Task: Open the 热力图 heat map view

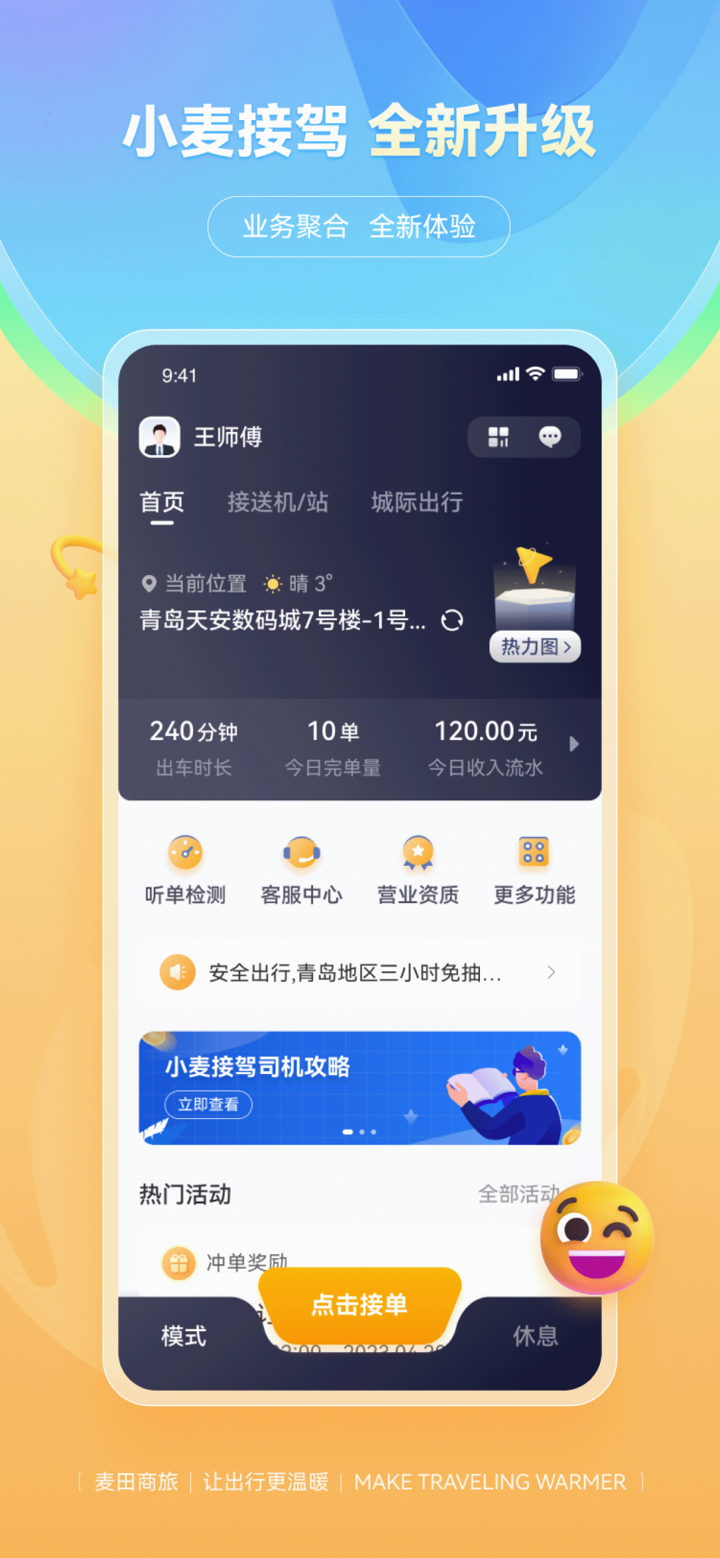Action: point(535,647)
